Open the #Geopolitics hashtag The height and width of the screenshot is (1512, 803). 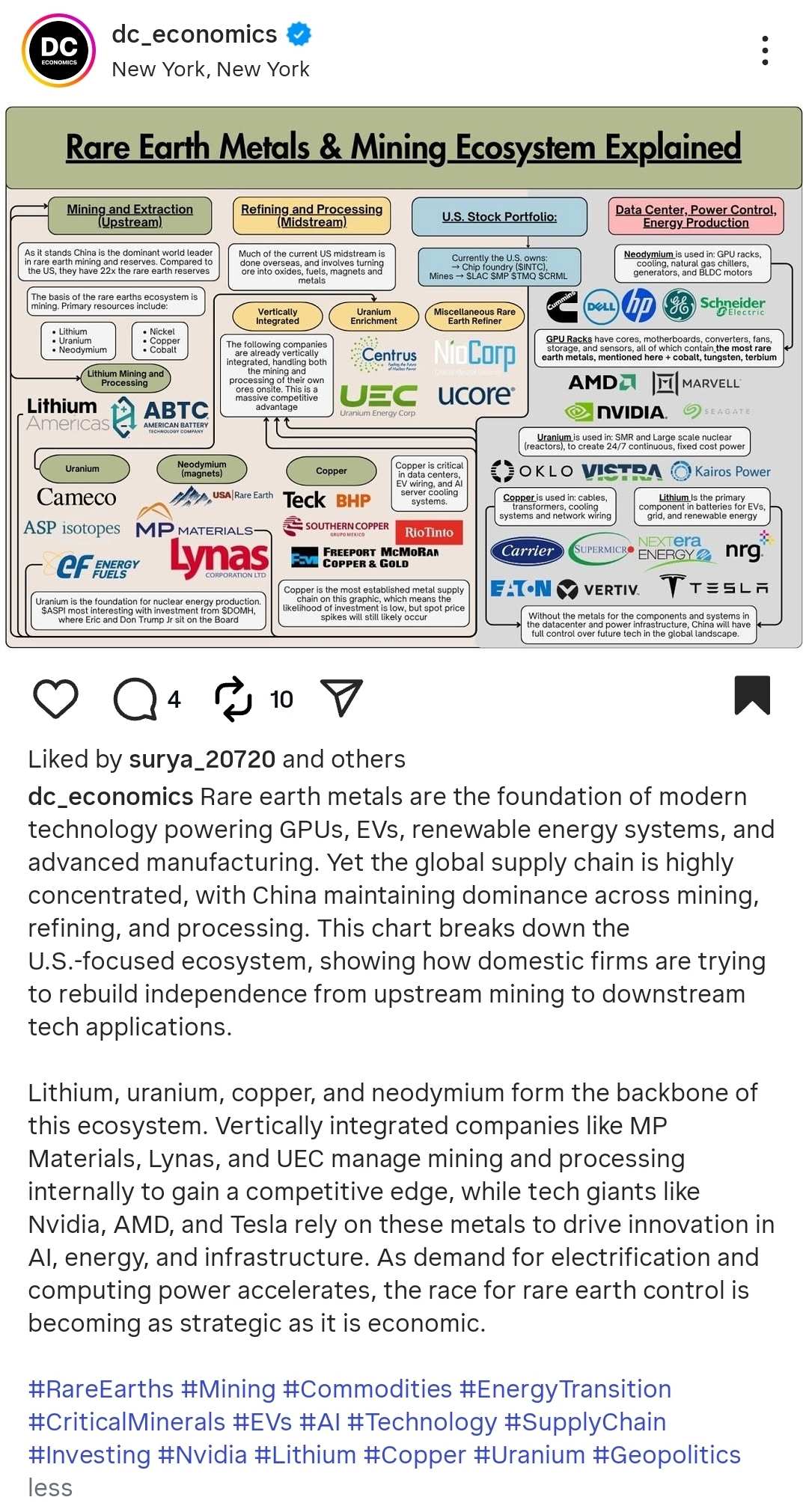point(666,1454)
